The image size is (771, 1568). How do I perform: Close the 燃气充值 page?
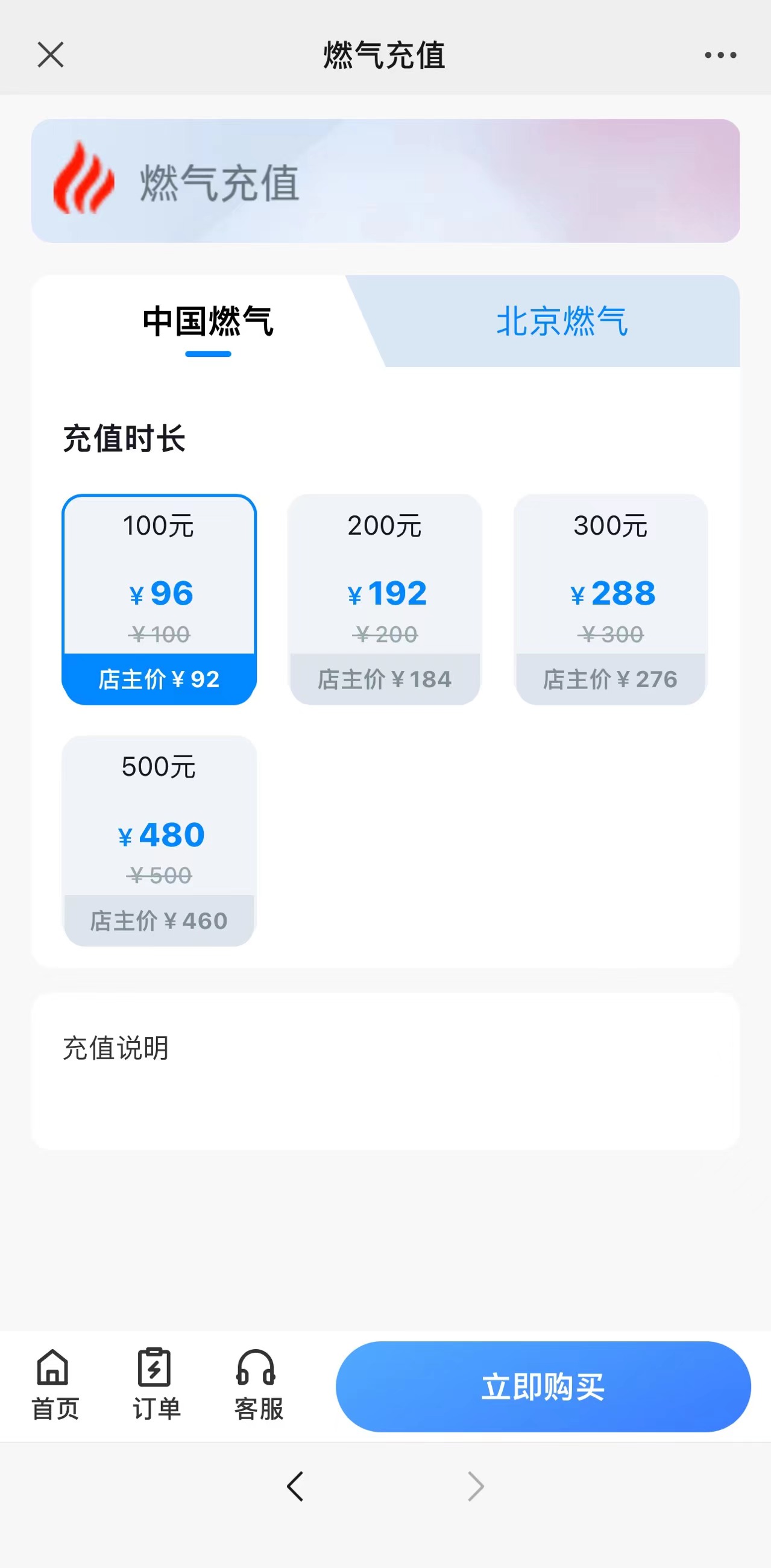51,55
